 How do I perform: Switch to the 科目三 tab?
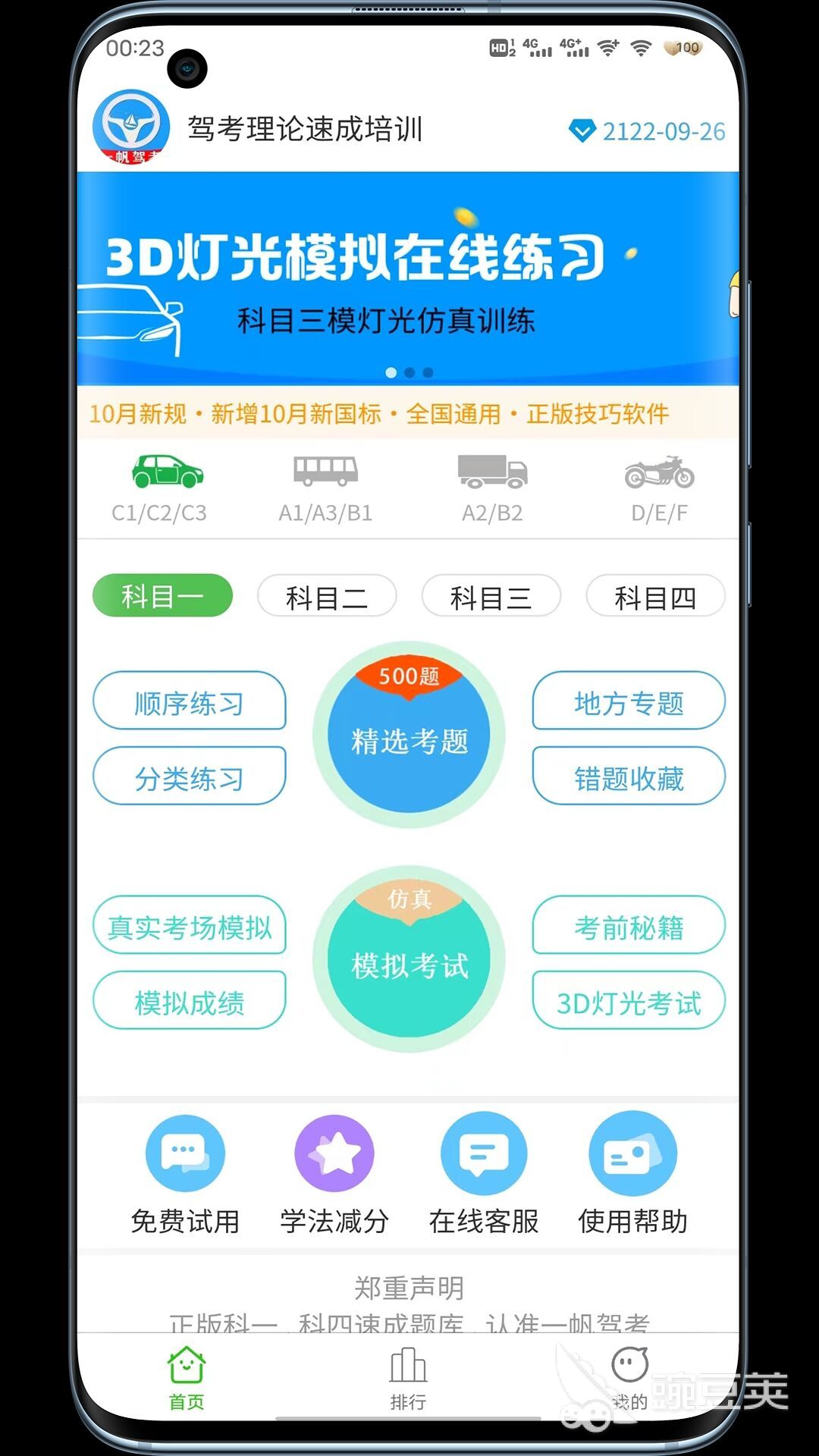pyautogui.click(x=491, y=597)
